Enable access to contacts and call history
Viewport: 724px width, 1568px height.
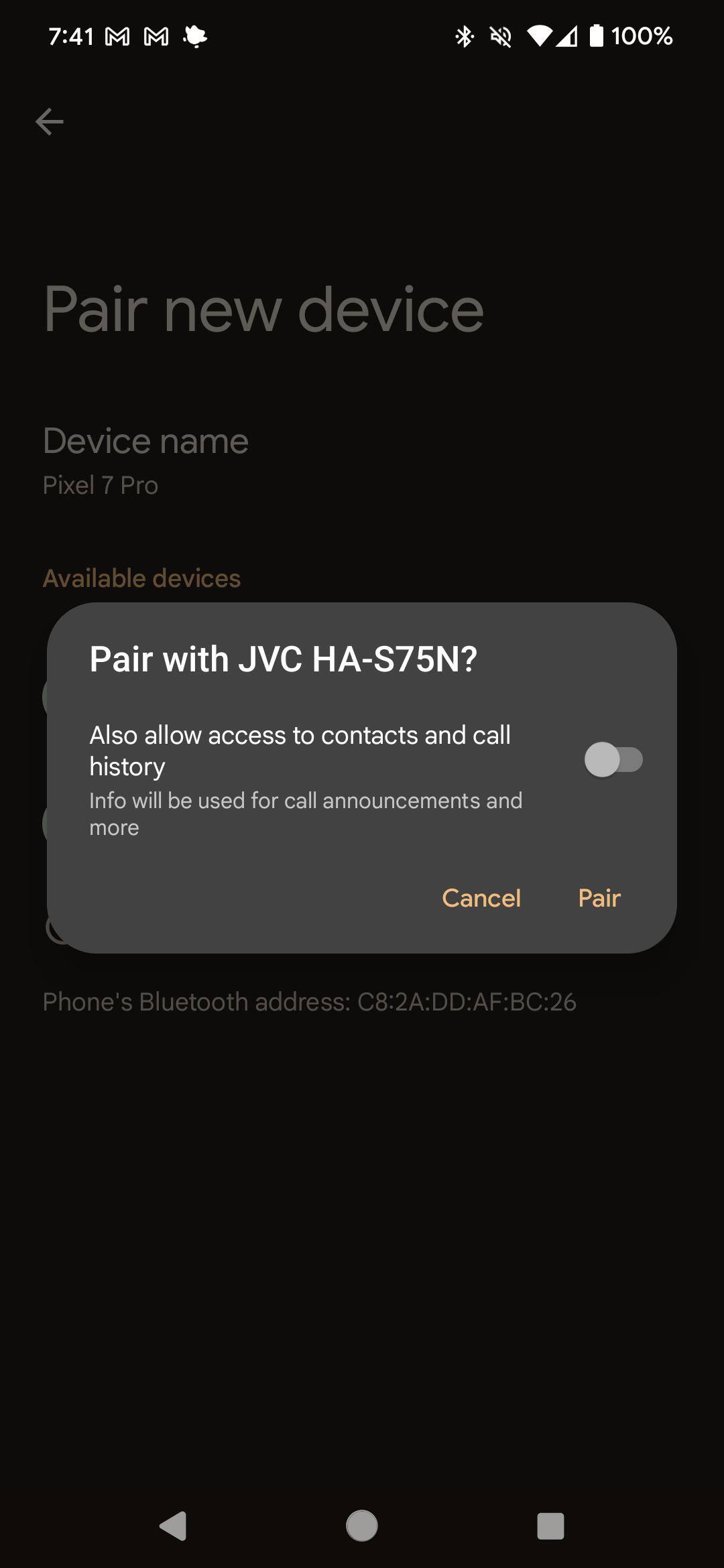(613, 760)
